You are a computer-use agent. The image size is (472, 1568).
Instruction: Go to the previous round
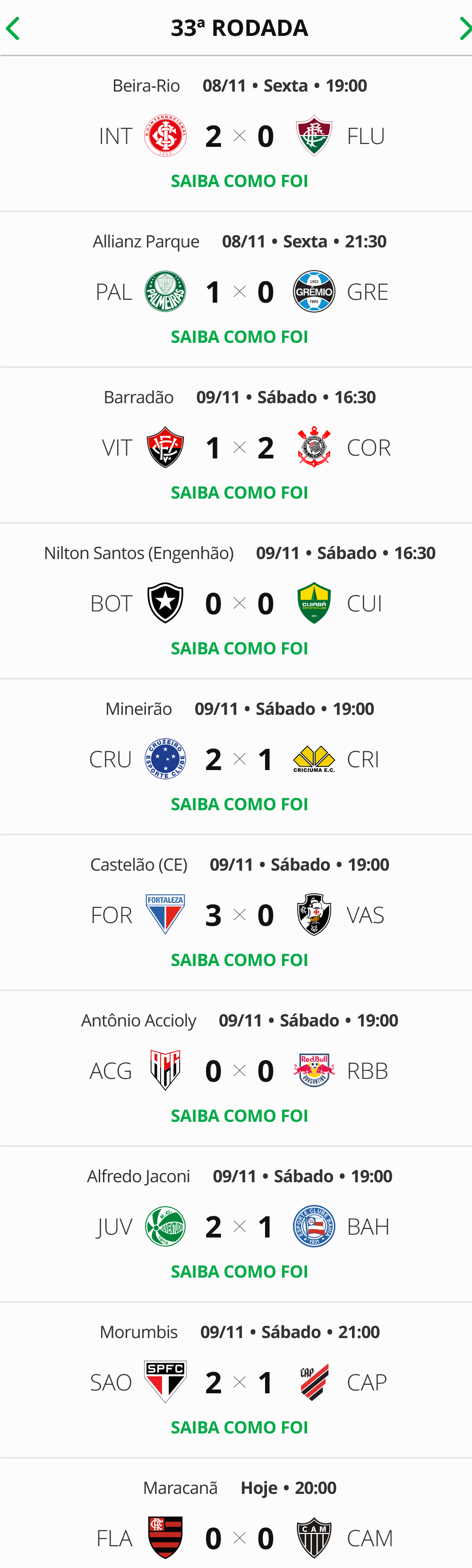point(13,29)
